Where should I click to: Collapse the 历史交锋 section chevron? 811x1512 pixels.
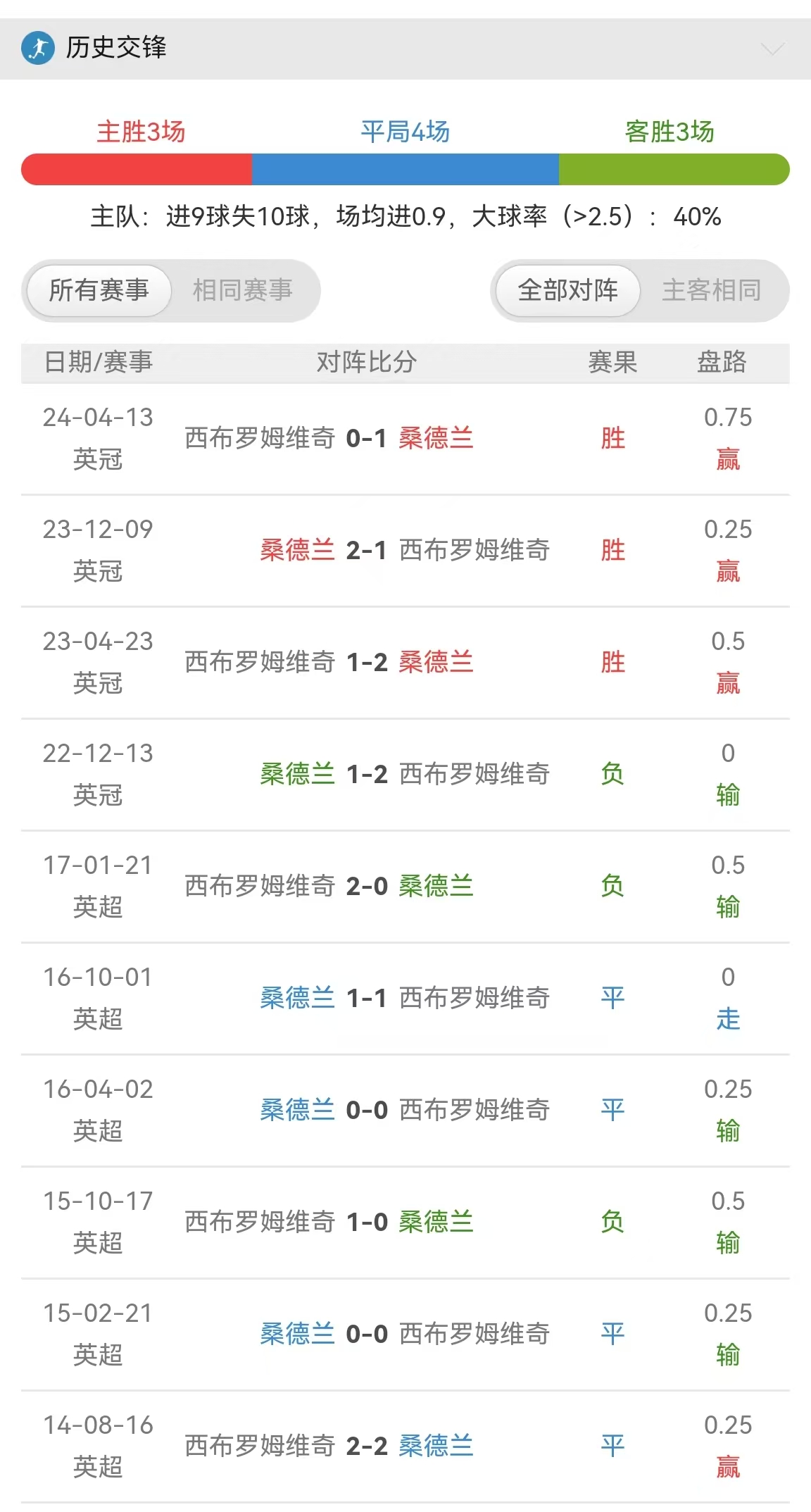coord(772,49)
